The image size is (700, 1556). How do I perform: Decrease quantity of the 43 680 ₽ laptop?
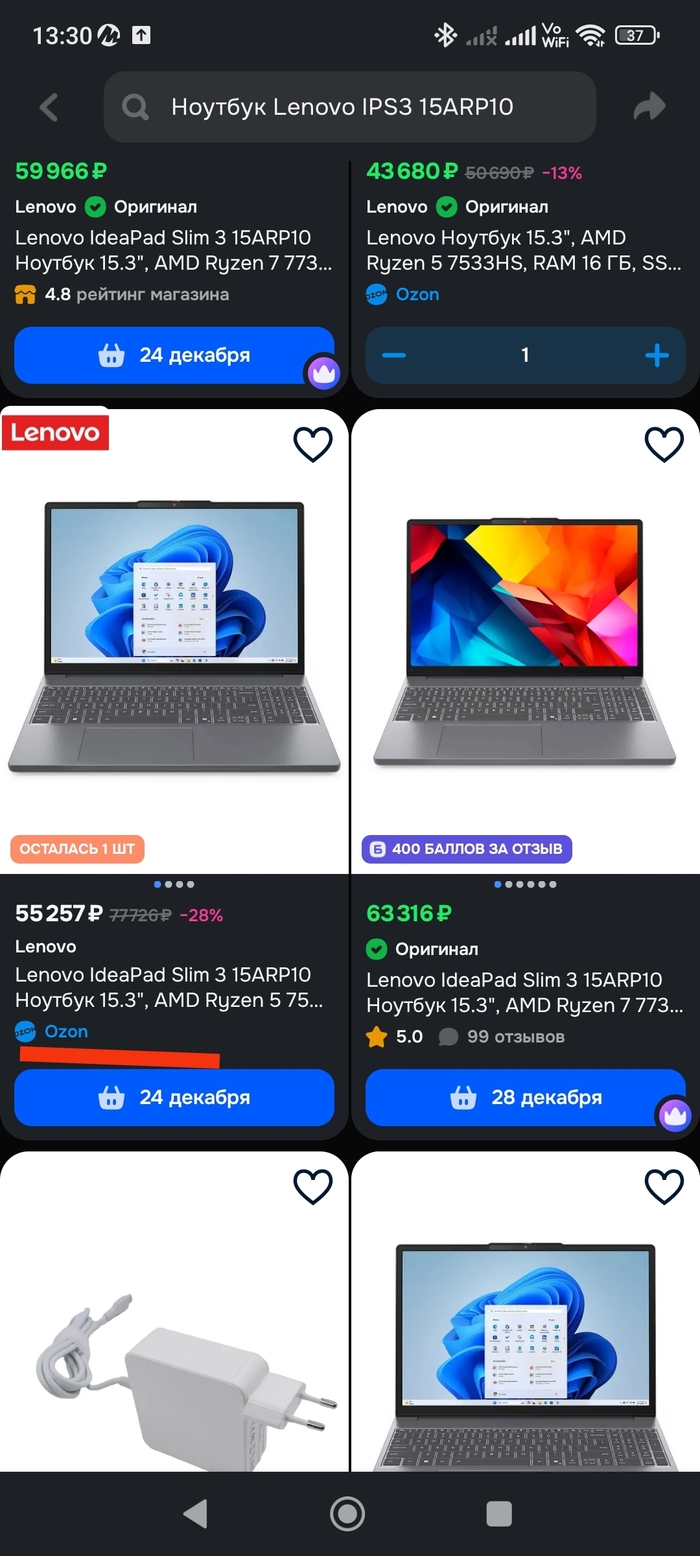[x=394, y=355]
